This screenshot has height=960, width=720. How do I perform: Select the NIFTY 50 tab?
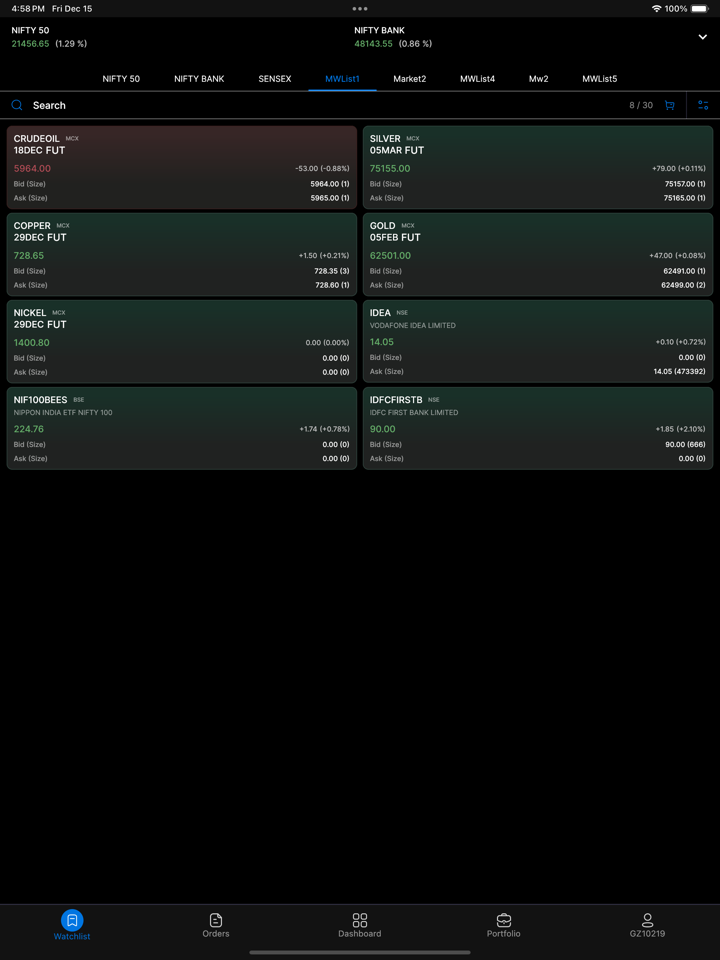[120, 78]
